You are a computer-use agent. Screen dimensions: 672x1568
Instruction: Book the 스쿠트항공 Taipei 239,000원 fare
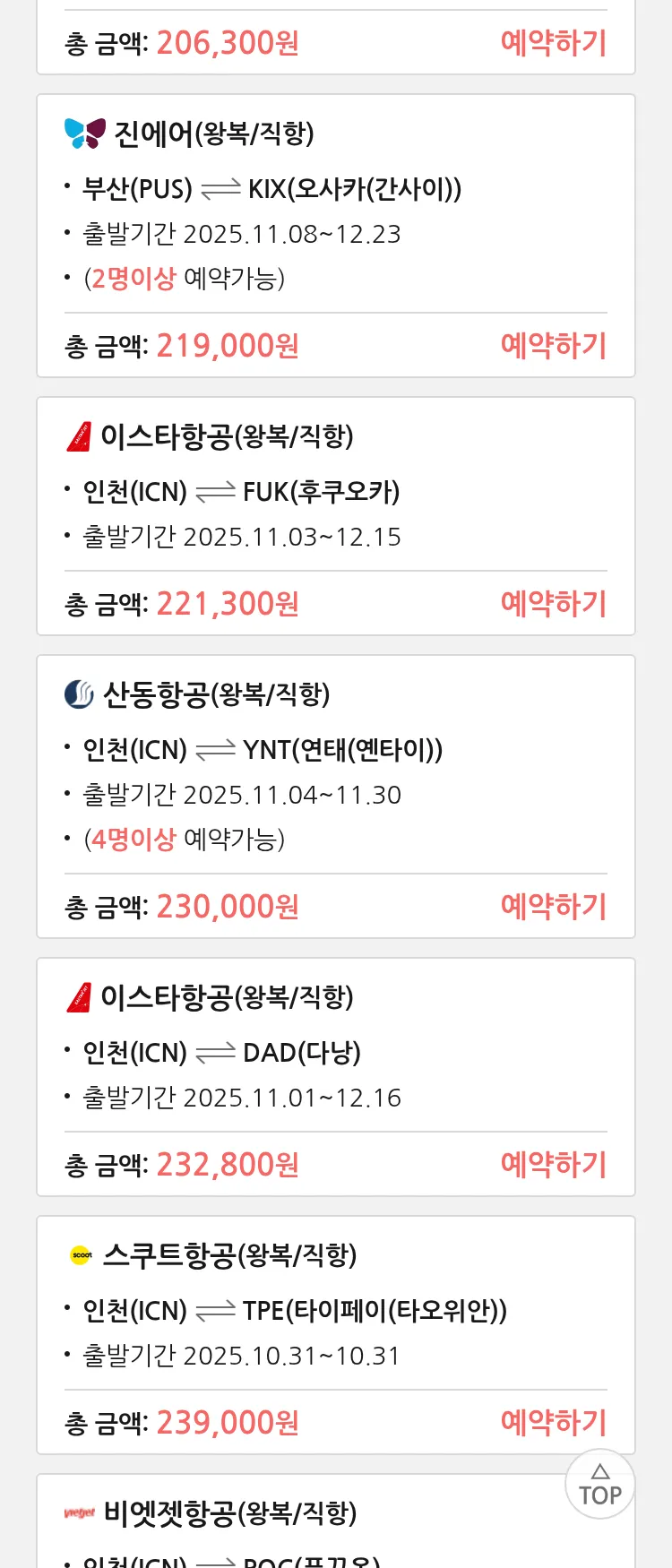(553, 1423)
